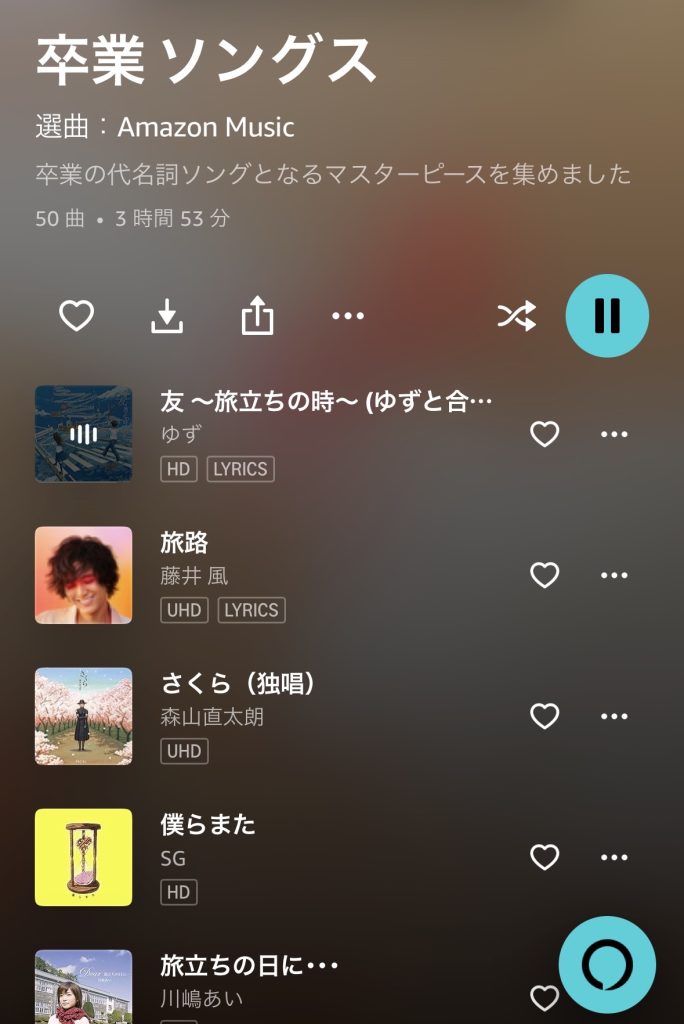Screen dimensions: 684x1024
Task: Open more options for 旅路
Action: (x=614, y=575)
